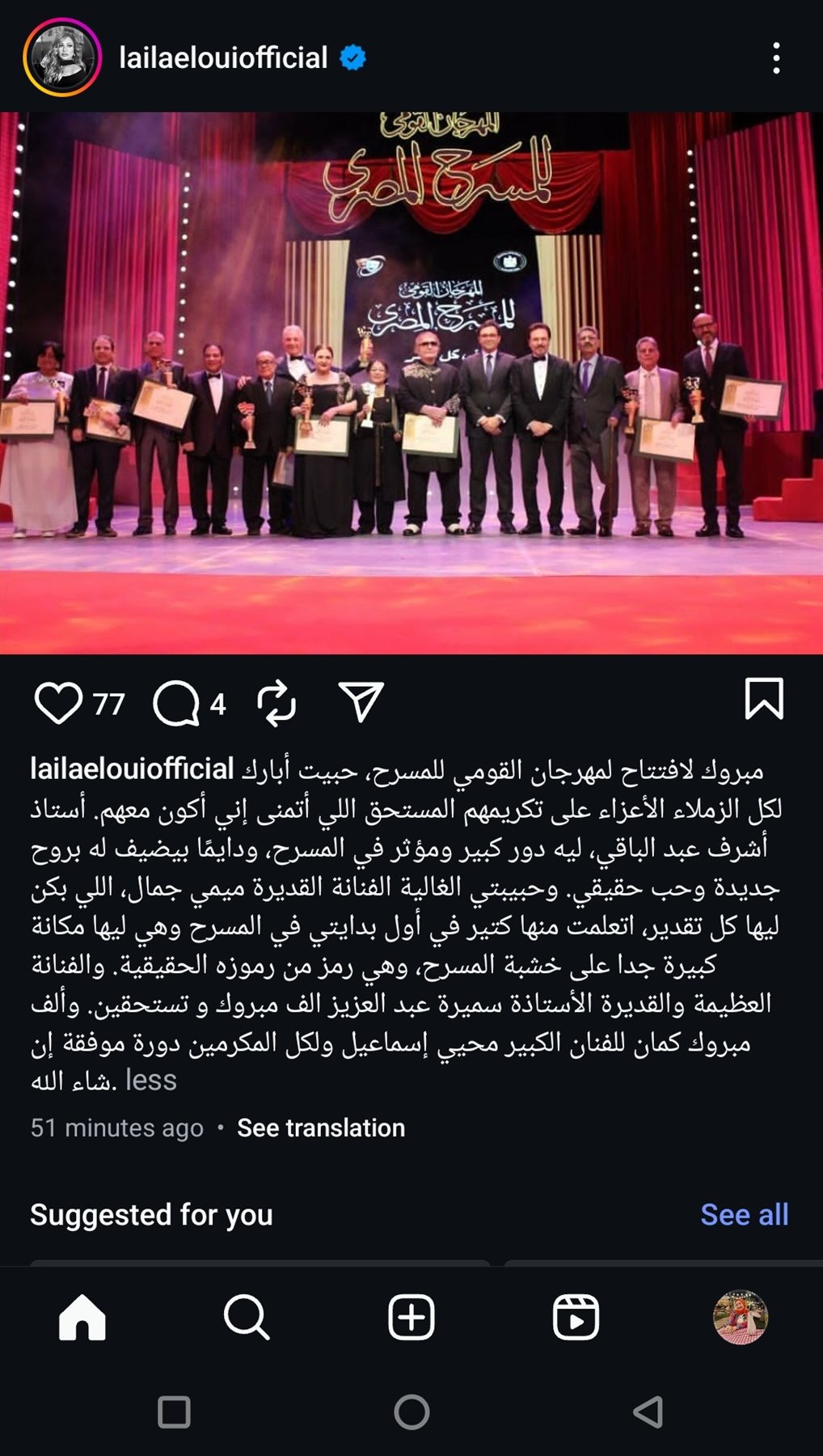Go to the Home feed tab

[82, 1317]
